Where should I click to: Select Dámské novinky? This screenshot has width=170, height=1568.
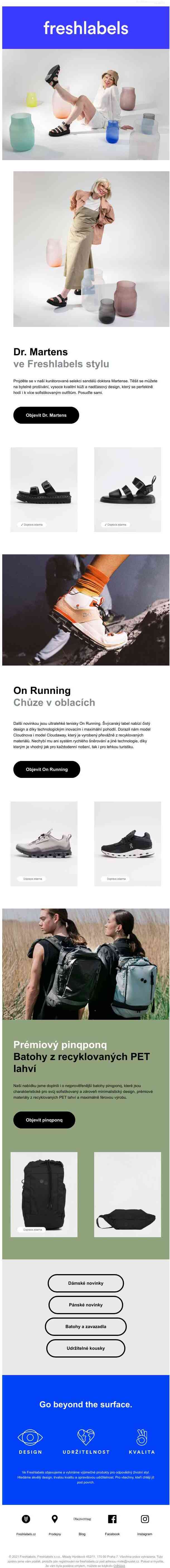(85, 1282)
